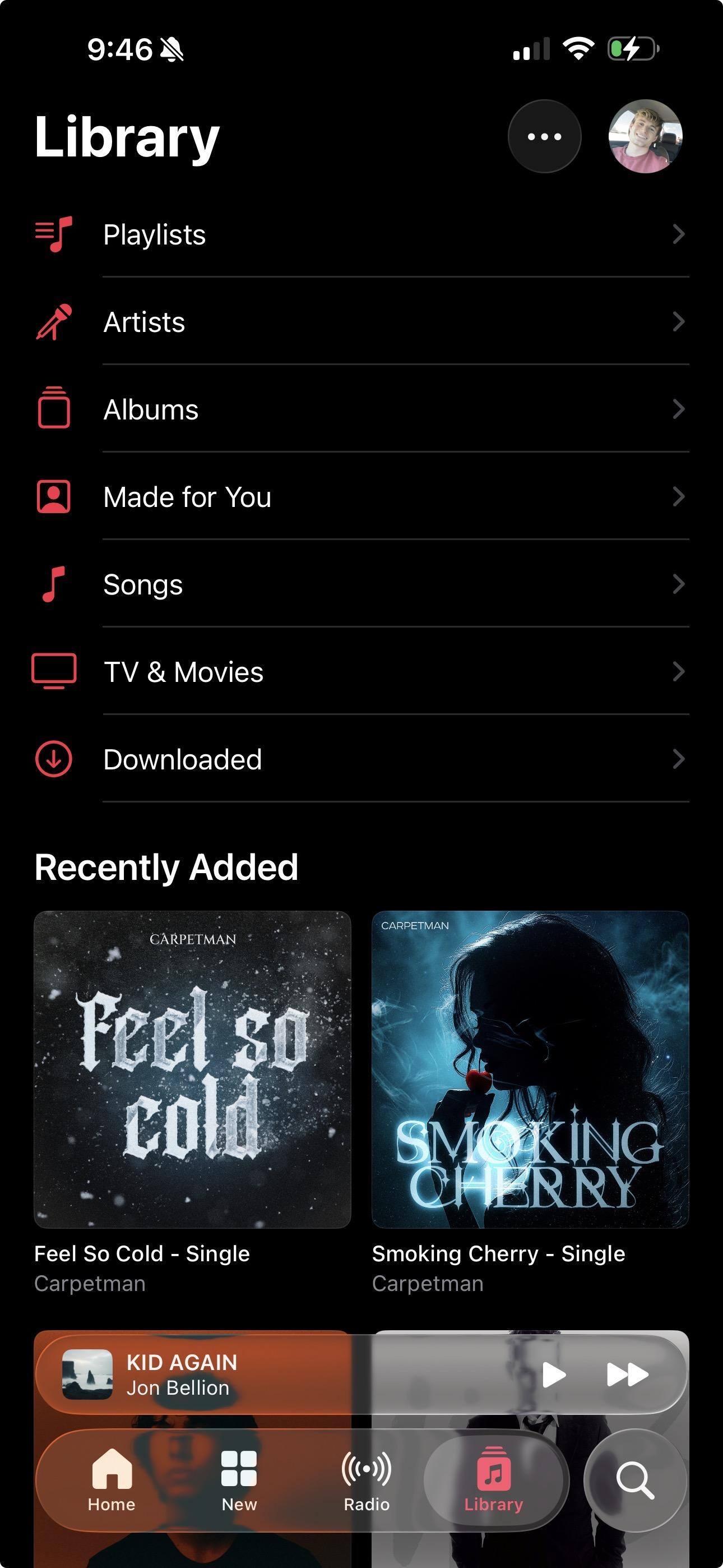
Task: Select the Library tab
Action: coord(494,1481)
